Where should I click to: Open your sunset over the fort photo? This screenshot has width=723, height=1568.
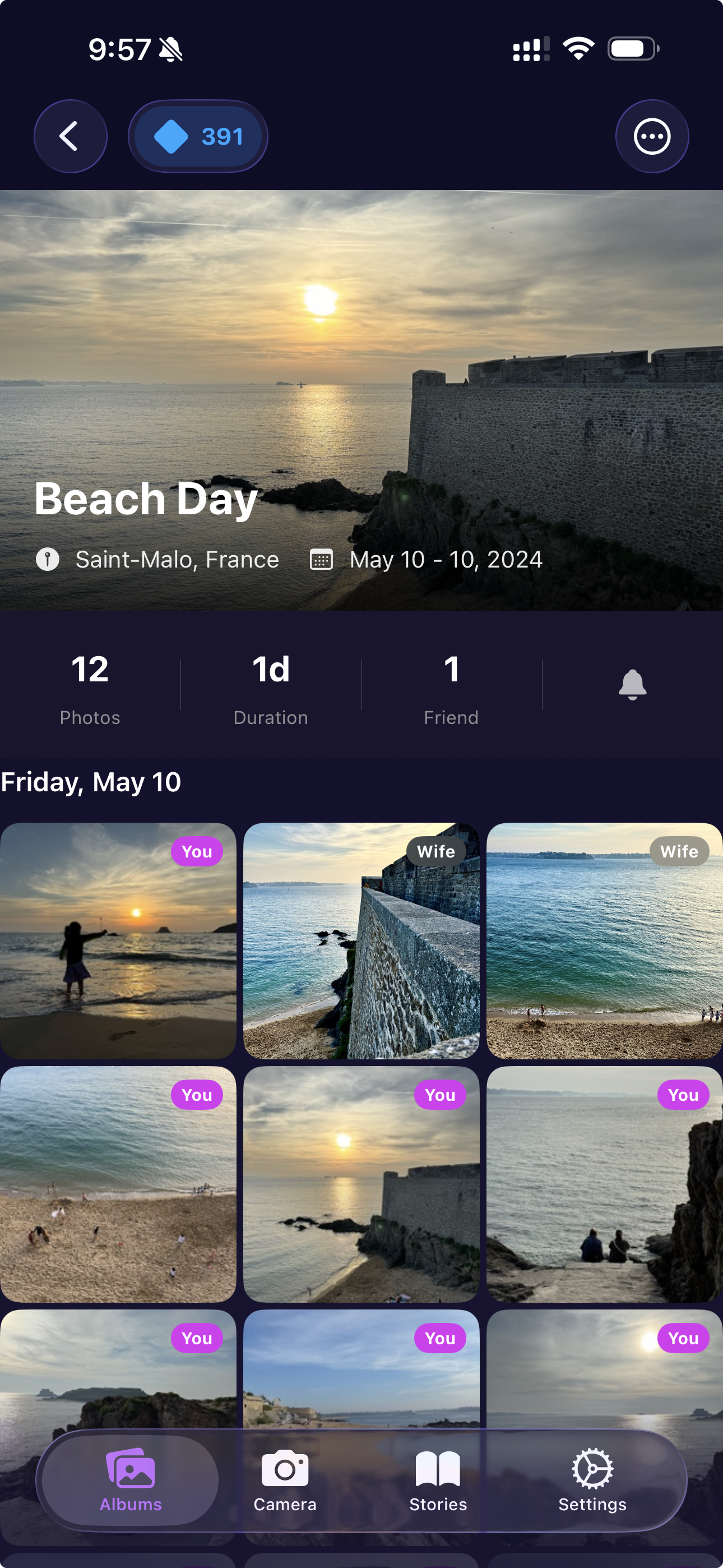coord(361,1184)
